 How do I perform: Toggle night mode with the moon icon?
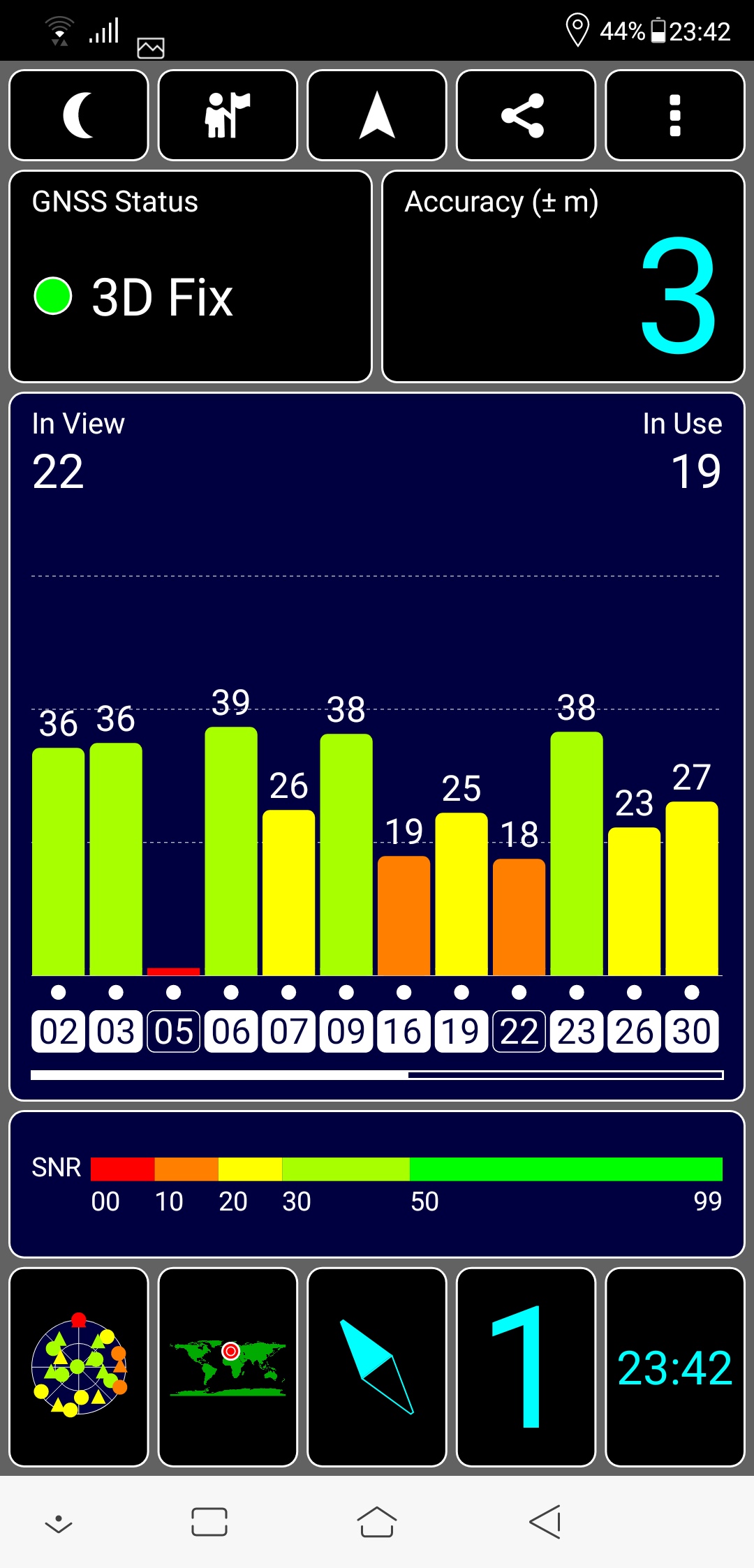coord(79,115)
